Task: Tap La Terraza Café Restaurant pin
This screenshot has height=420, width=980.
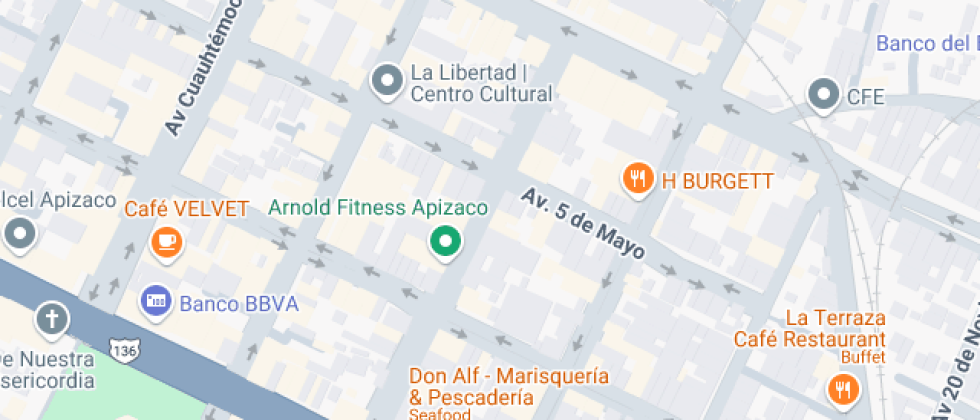Action: (843, 389)
